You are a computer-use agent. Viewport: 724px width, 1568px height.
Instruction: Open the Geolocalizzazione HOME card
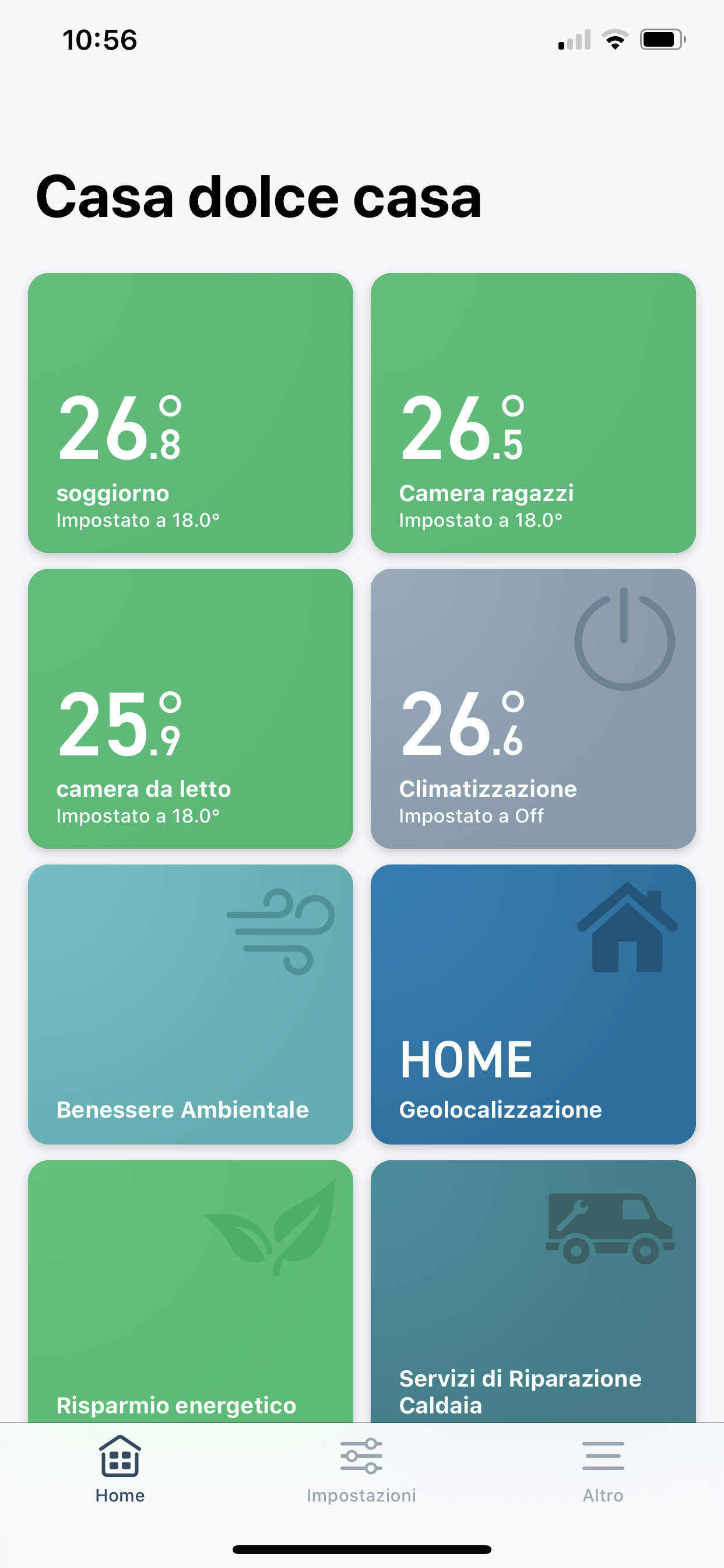pyautogui.click(x=533, y=1005)
